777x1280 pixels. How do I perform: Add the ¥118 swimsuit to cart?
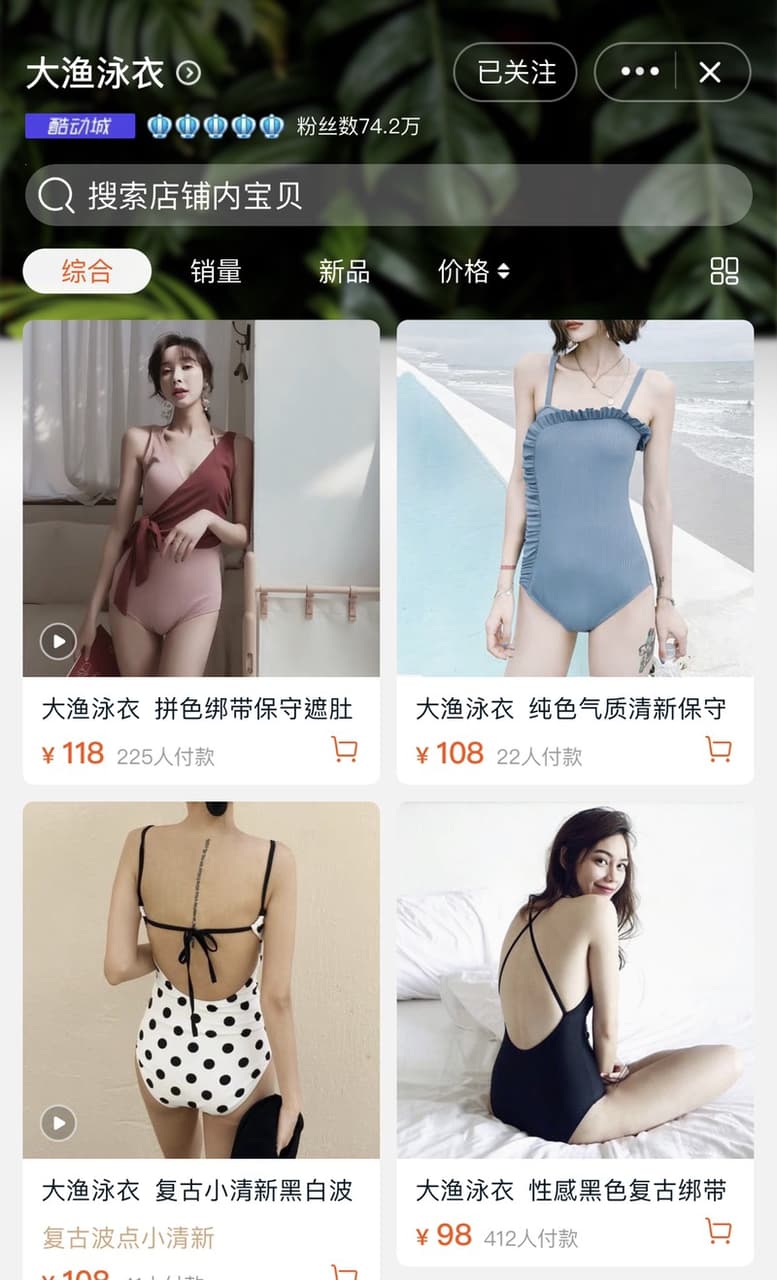click(345, 750)
